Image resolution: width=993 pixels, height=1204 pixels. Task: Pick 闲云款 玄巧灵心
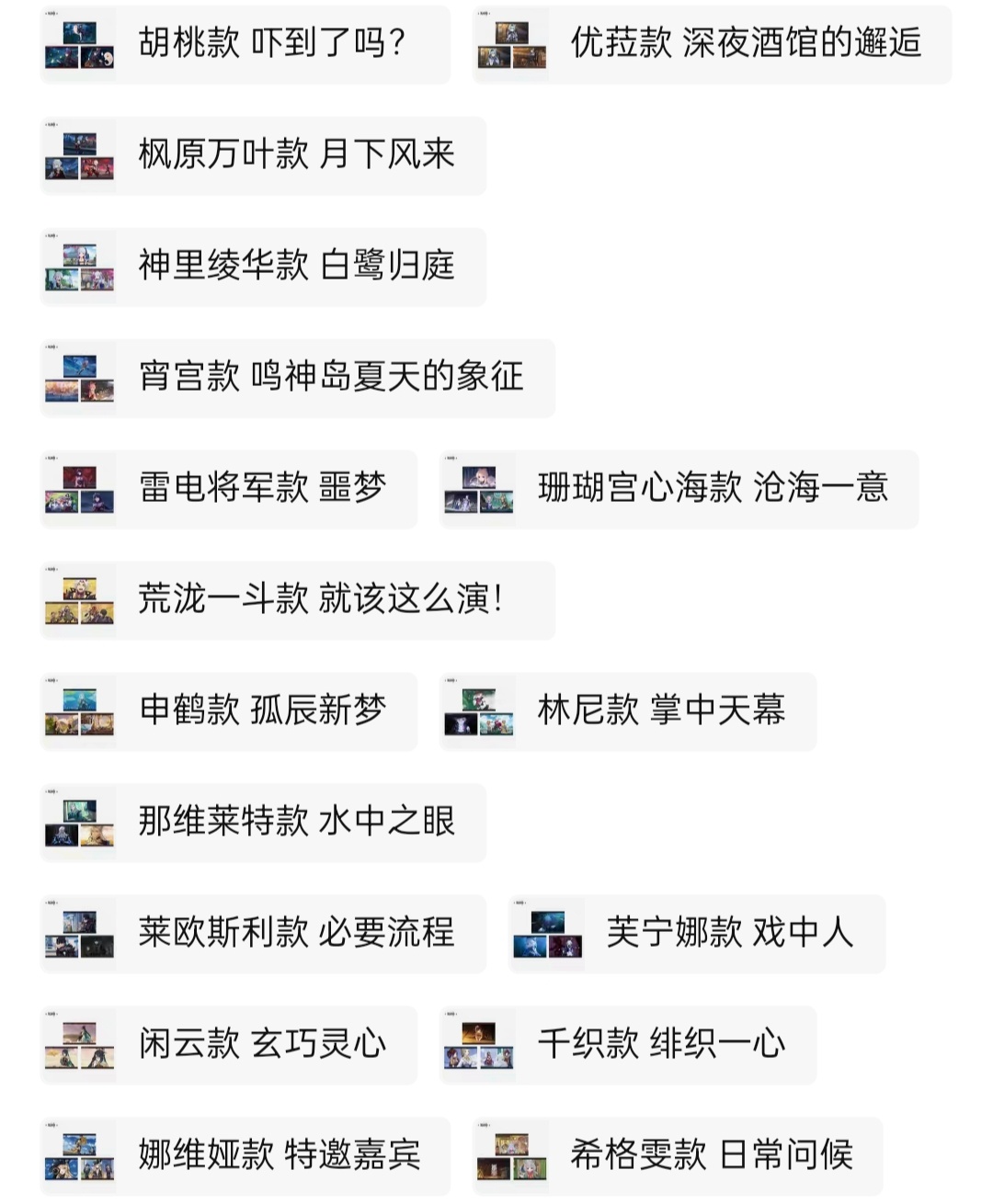tap(229, 1045)
